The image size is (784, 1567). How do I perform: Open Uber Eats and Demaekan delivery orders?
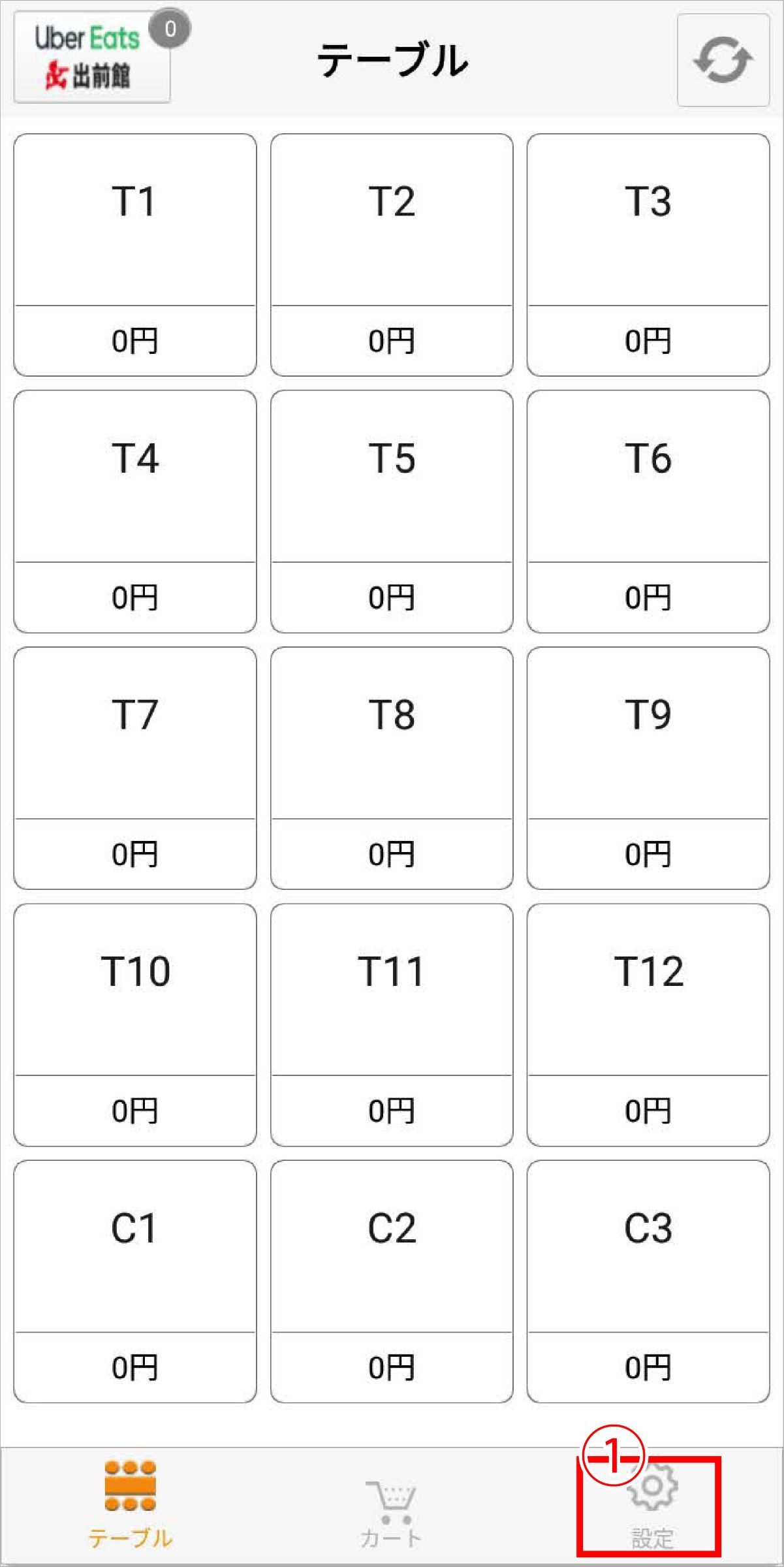coord(92,59)
